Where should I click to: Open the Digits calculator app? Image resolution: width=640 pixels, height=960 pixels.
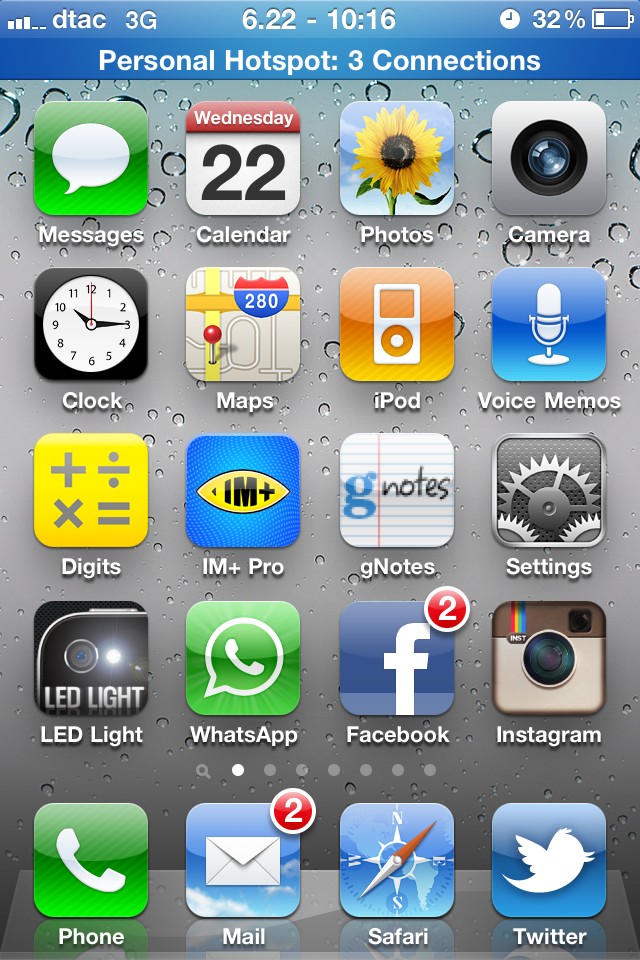(91, 491)
